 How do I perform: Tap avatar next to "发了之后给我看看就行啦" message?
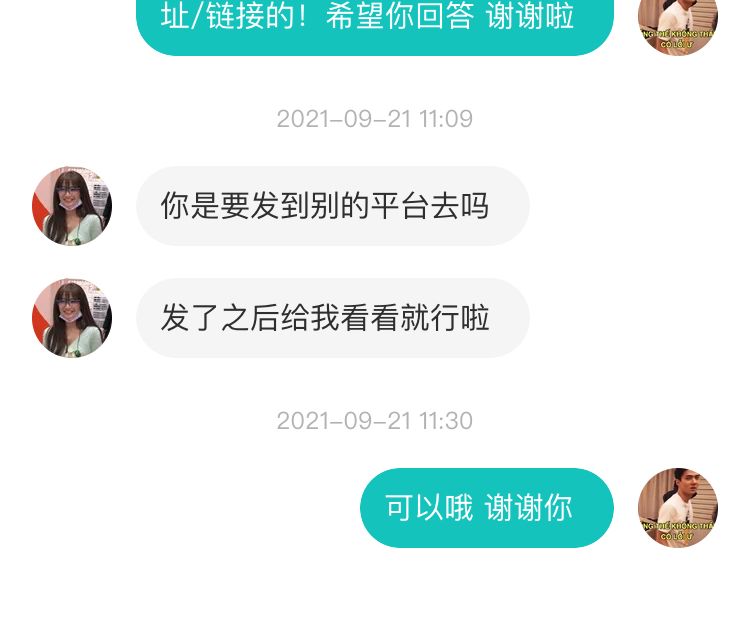72,318
